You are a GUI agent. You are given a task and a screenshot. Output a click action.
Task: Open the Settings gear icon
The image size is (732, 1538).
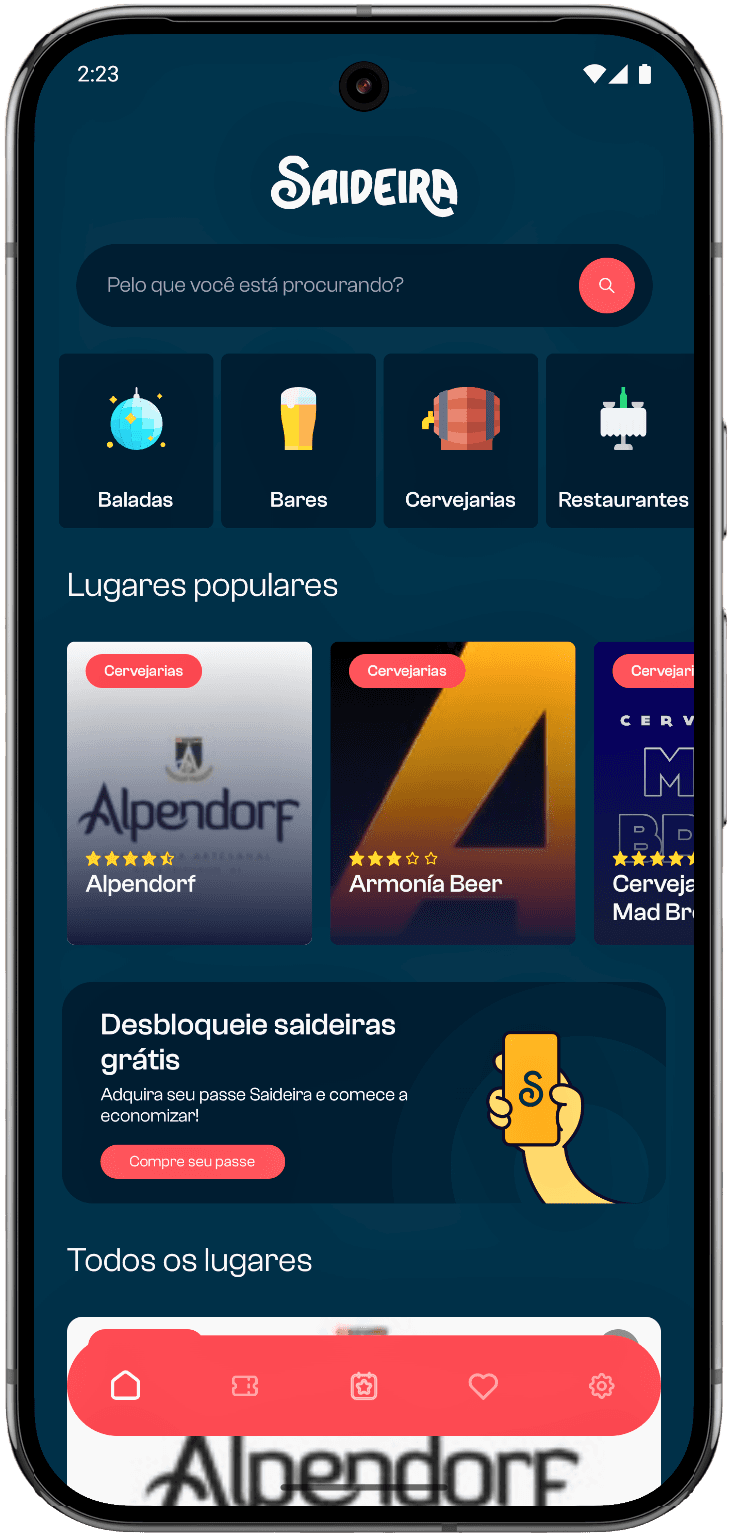601,1386
